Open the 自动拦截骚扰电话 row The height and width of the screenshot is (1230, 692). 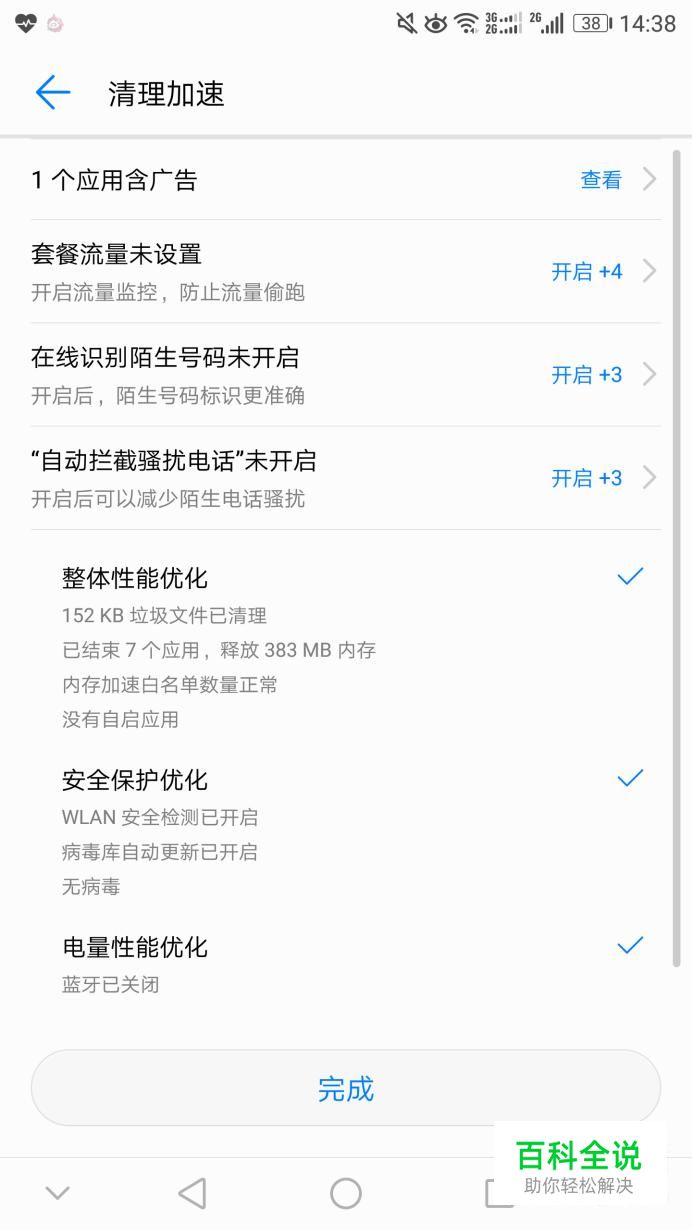pos(345,478)
